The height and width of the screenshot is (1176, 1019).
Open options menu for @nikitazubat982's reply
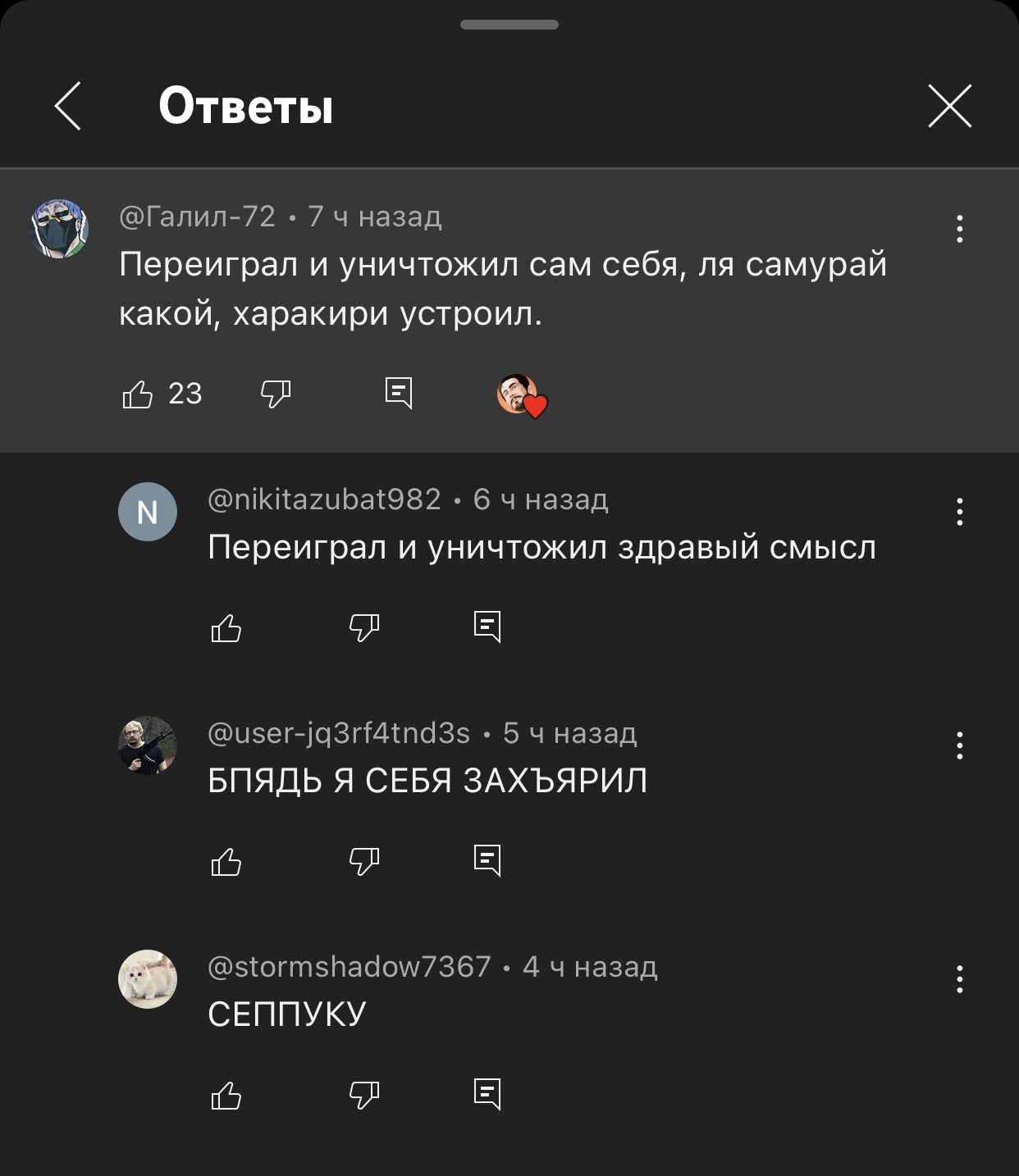click(959, 512)
